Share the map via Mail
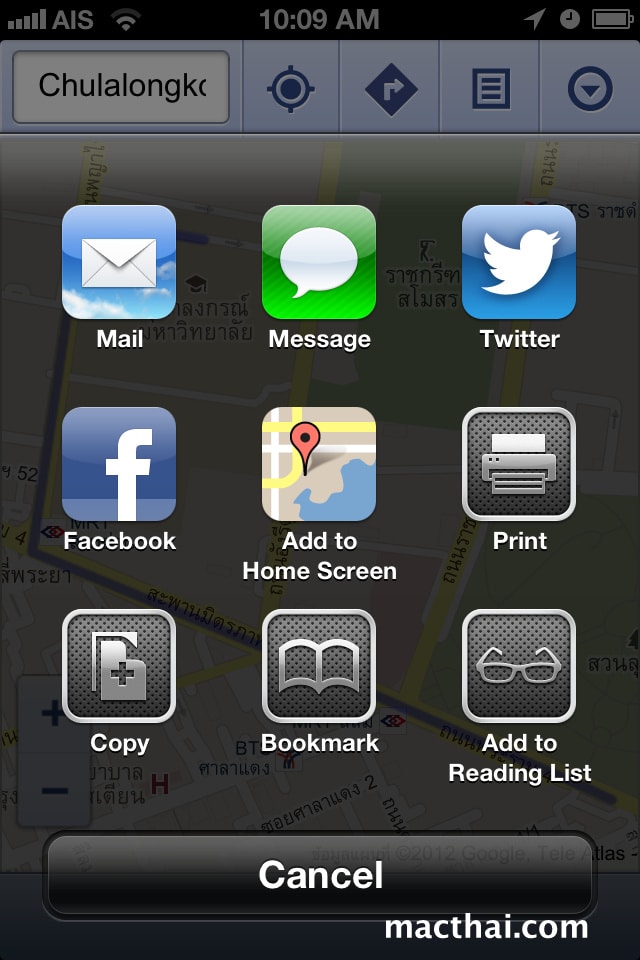640x960 pixels. 119,262
